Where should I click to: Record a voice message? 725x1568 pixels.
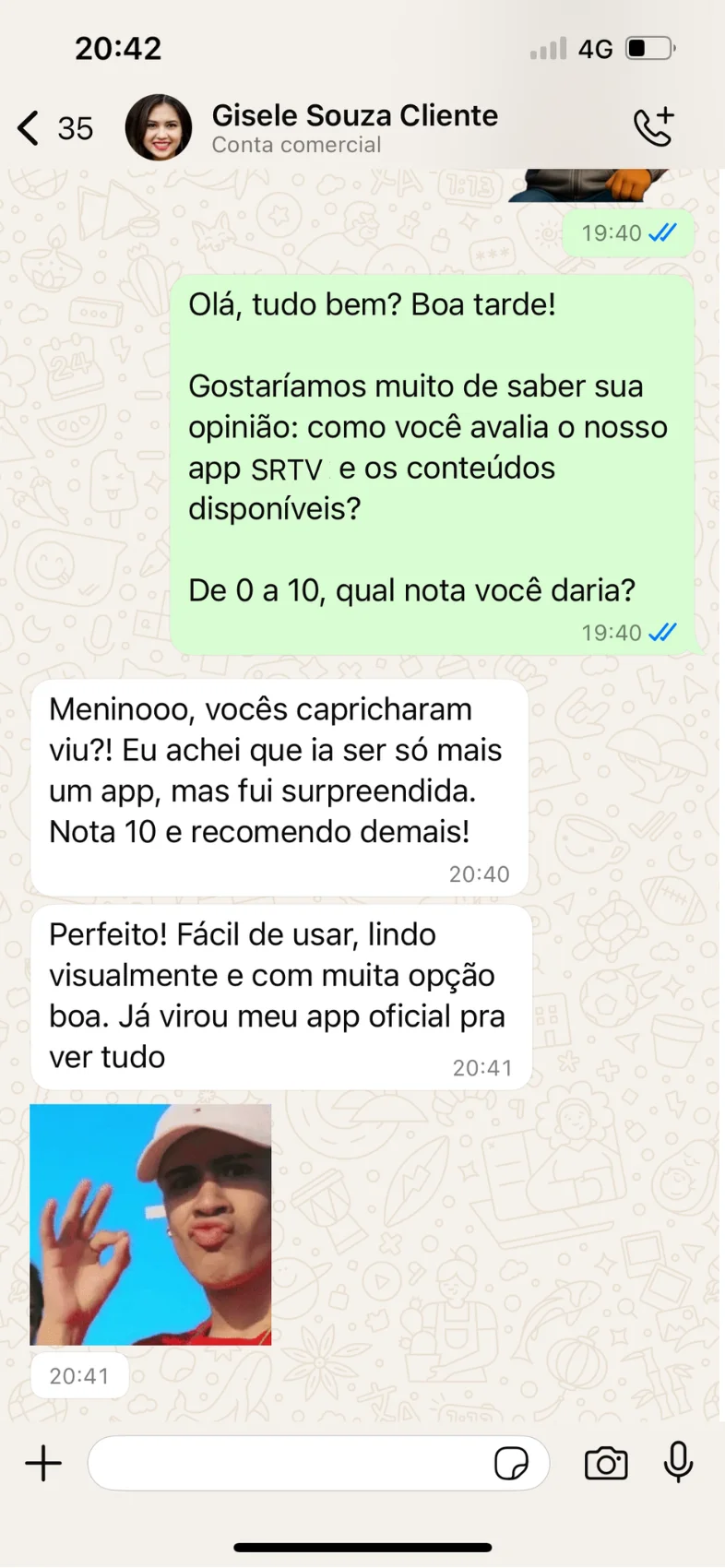678,1463
